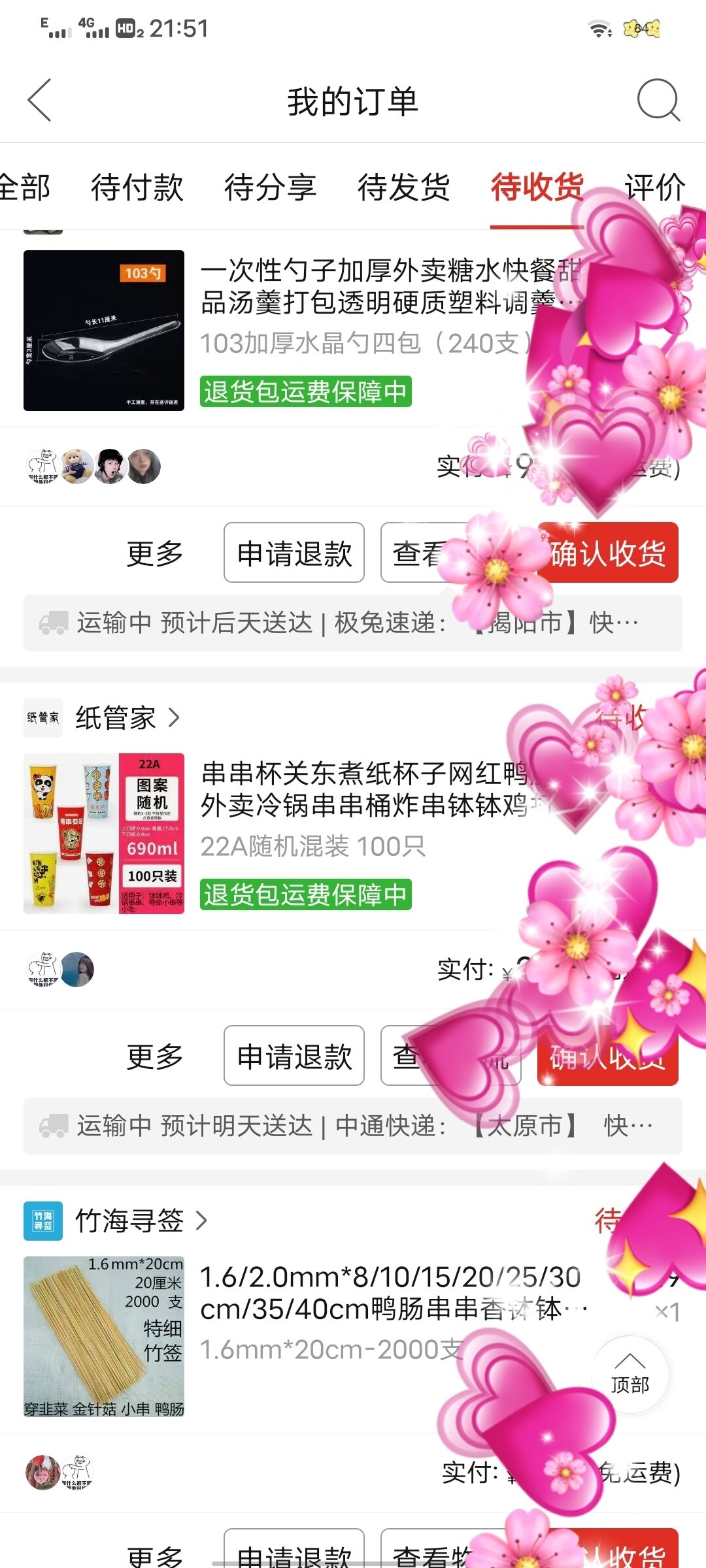Viewport: 706px width, 1568px height.
Task: Open order search magnifier
Action: pyautogui.click(x=658, y=101)
